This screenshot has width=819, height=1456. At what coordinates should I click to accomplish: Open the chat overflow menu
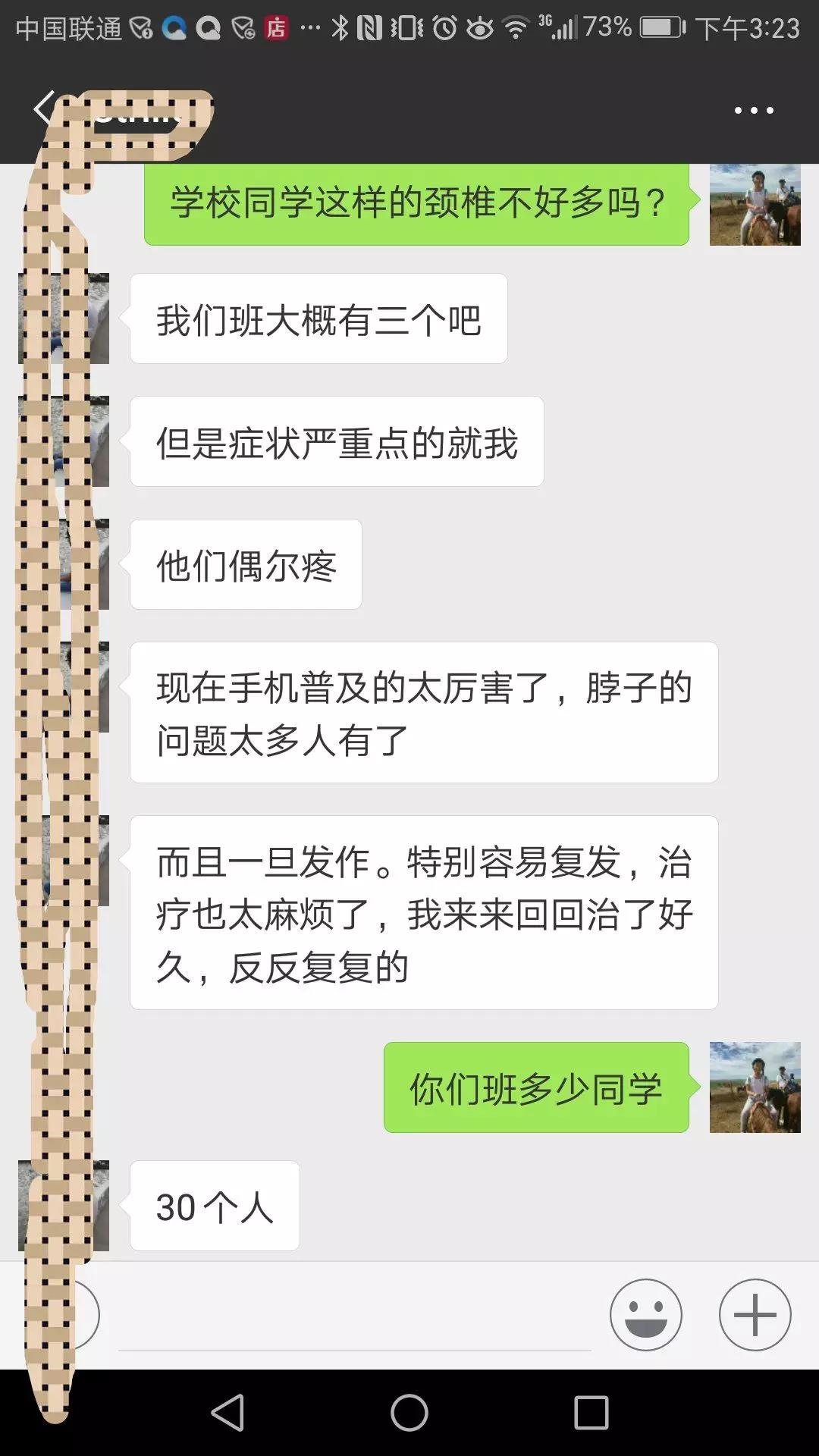(754, 111)
